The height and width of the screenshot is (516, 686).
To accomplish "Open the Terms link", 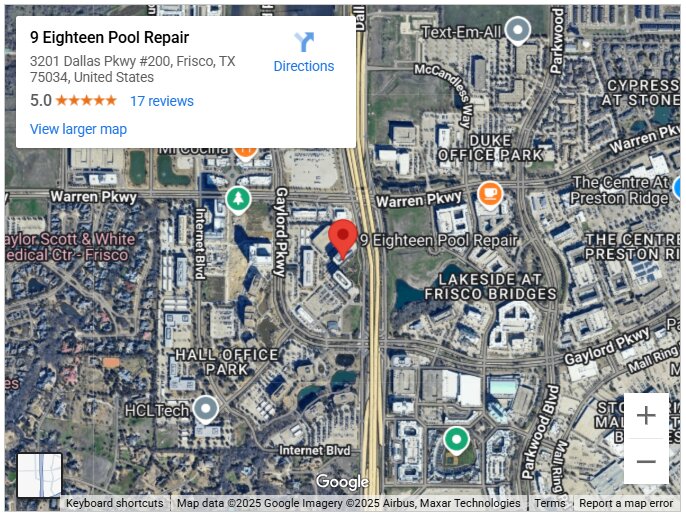I will [549, 504].
